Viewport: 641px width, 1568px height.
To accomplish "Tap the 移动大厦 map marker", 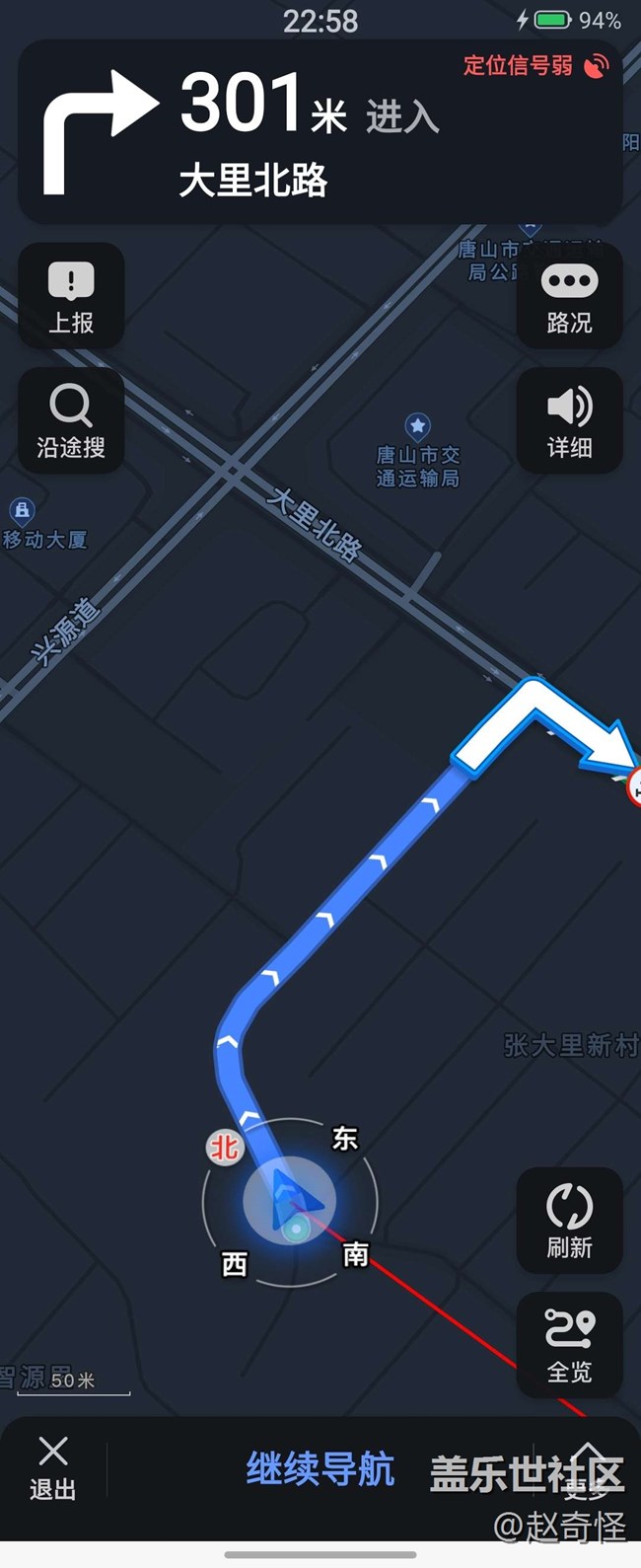I will tap(22, 511).
